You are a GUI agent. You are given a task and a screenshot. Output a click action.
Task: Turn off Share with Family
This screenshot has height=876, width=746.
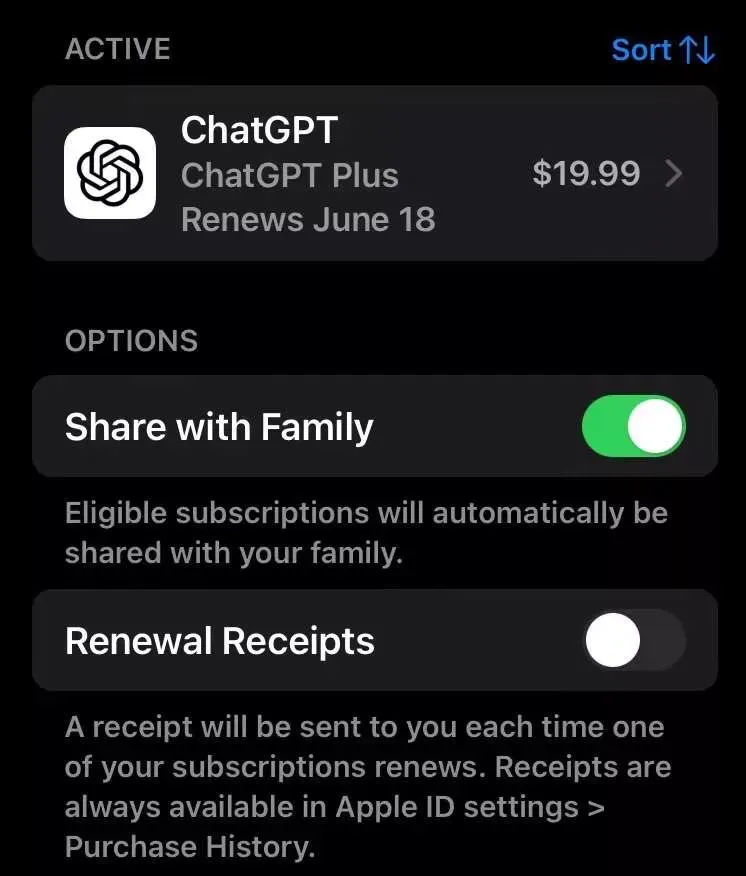(x=633, y=427)
